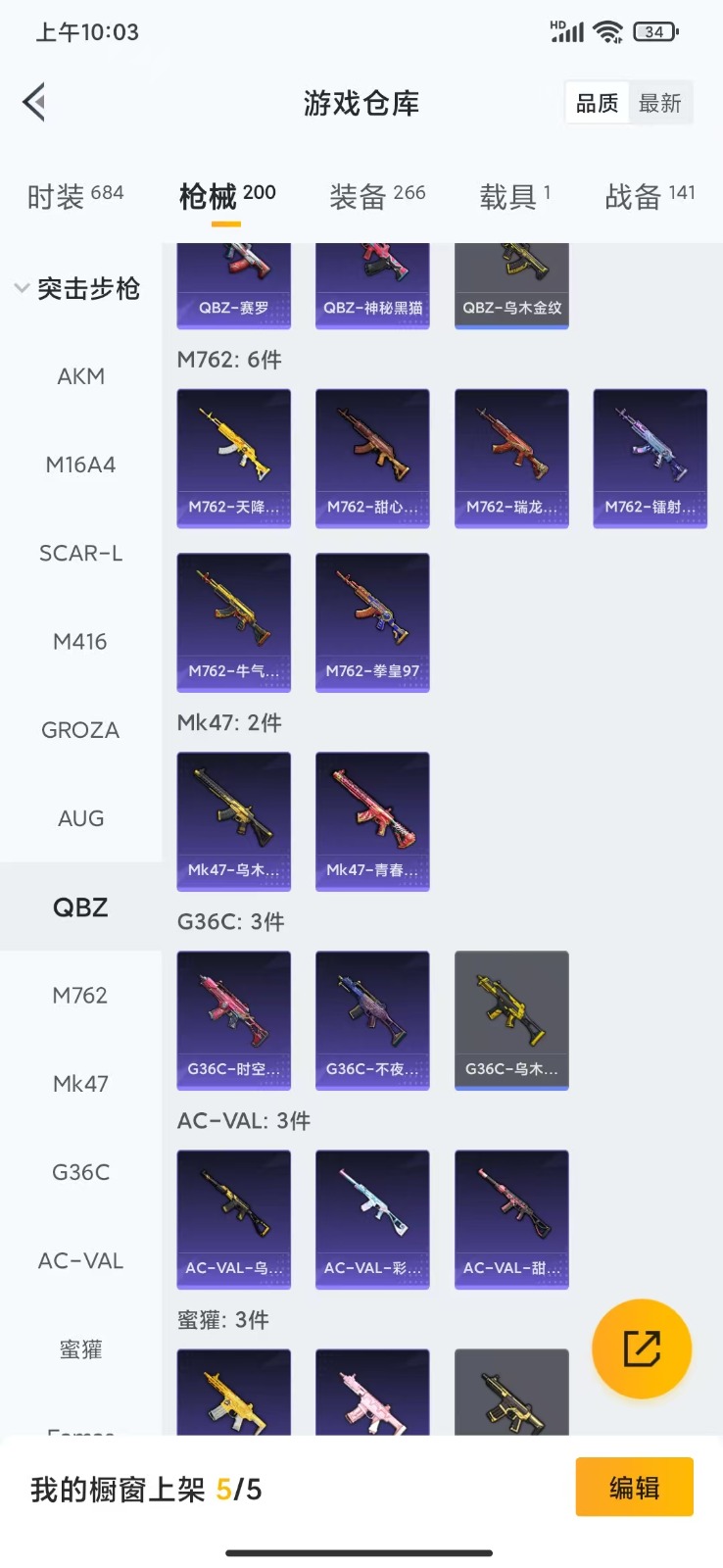Open the 战备 tab

[x=650, y=196]
